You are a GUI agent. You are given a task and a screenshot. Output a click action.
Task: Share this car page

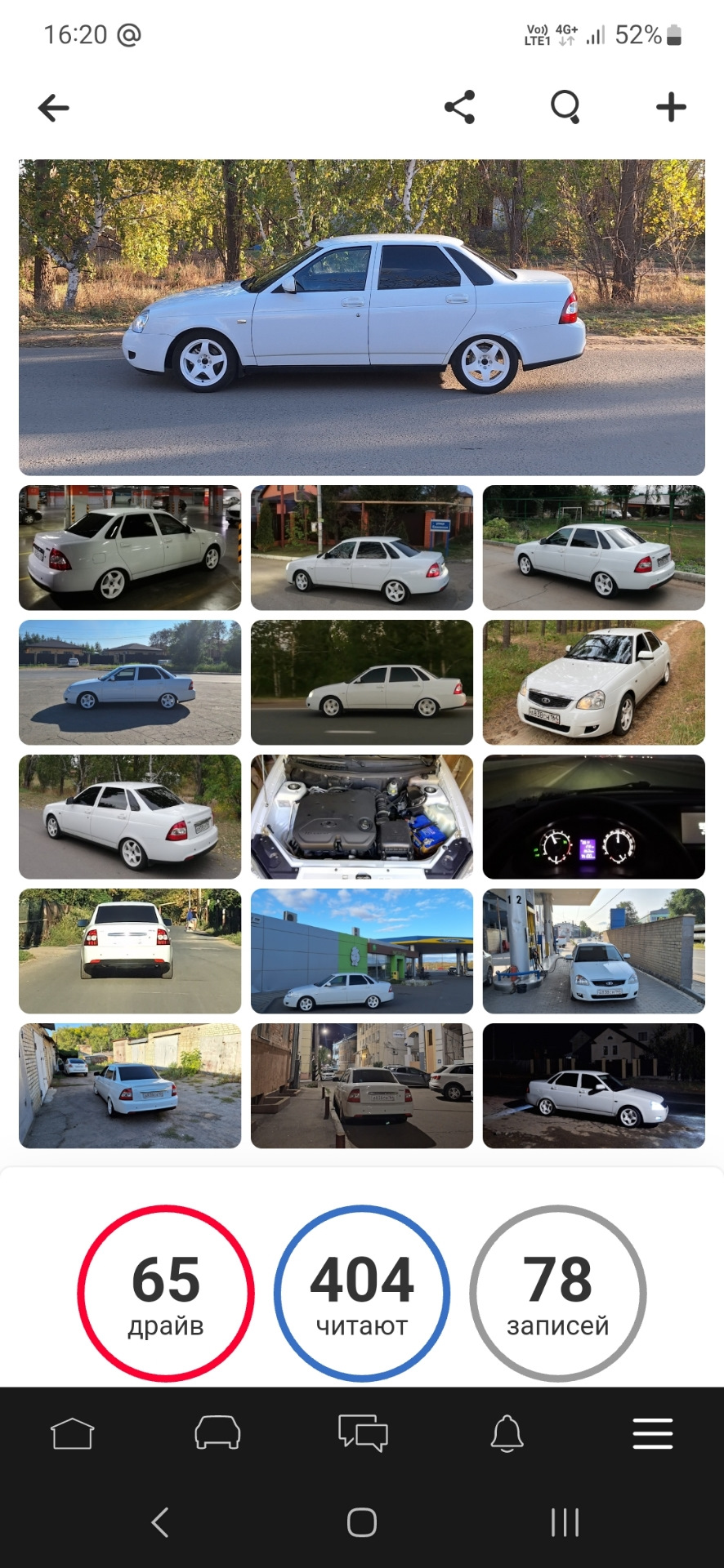[x=460, y=107]
